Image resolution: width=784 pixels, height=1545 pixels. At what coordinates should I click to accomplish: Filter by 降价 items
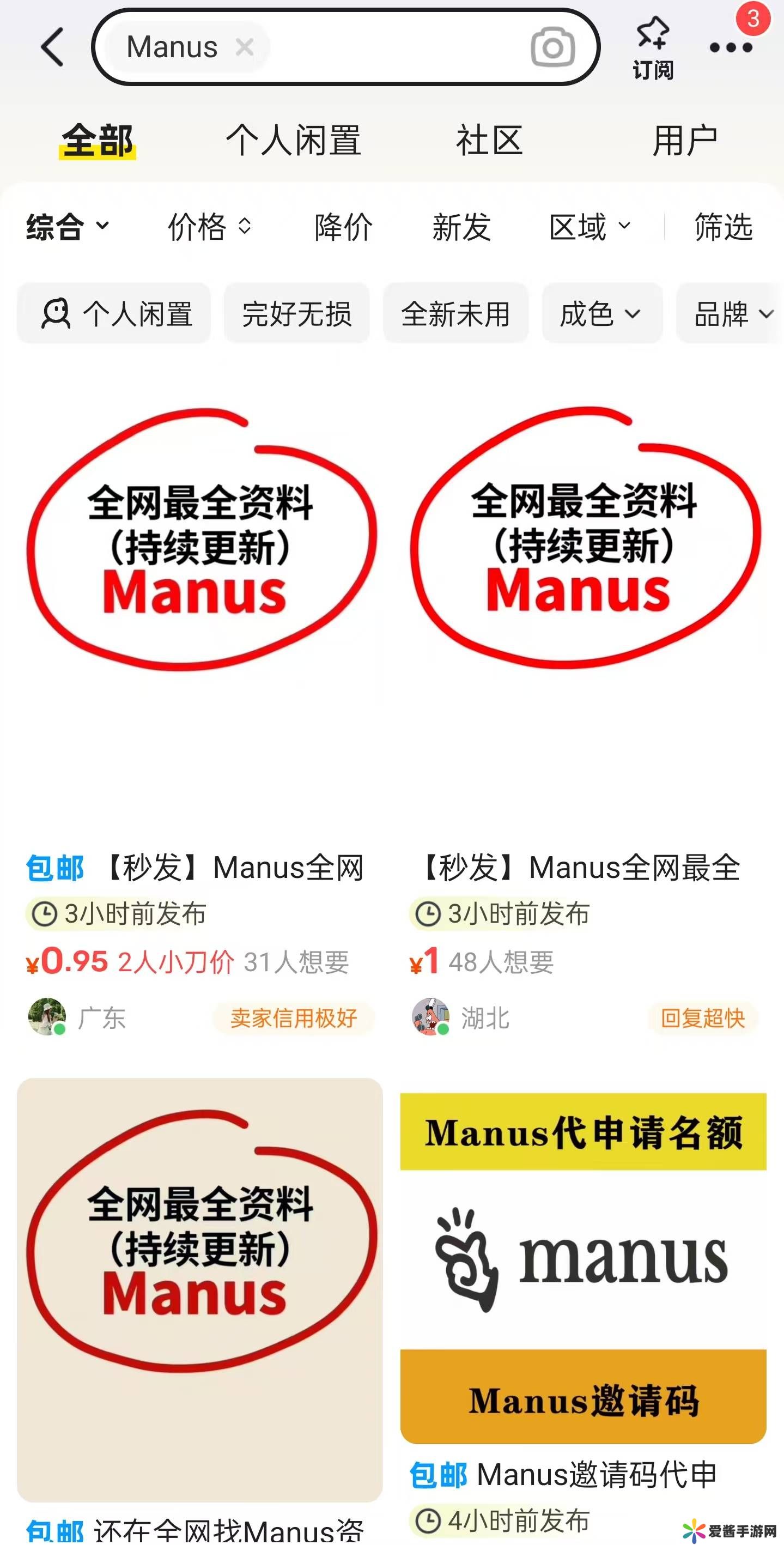click(343, 227)
